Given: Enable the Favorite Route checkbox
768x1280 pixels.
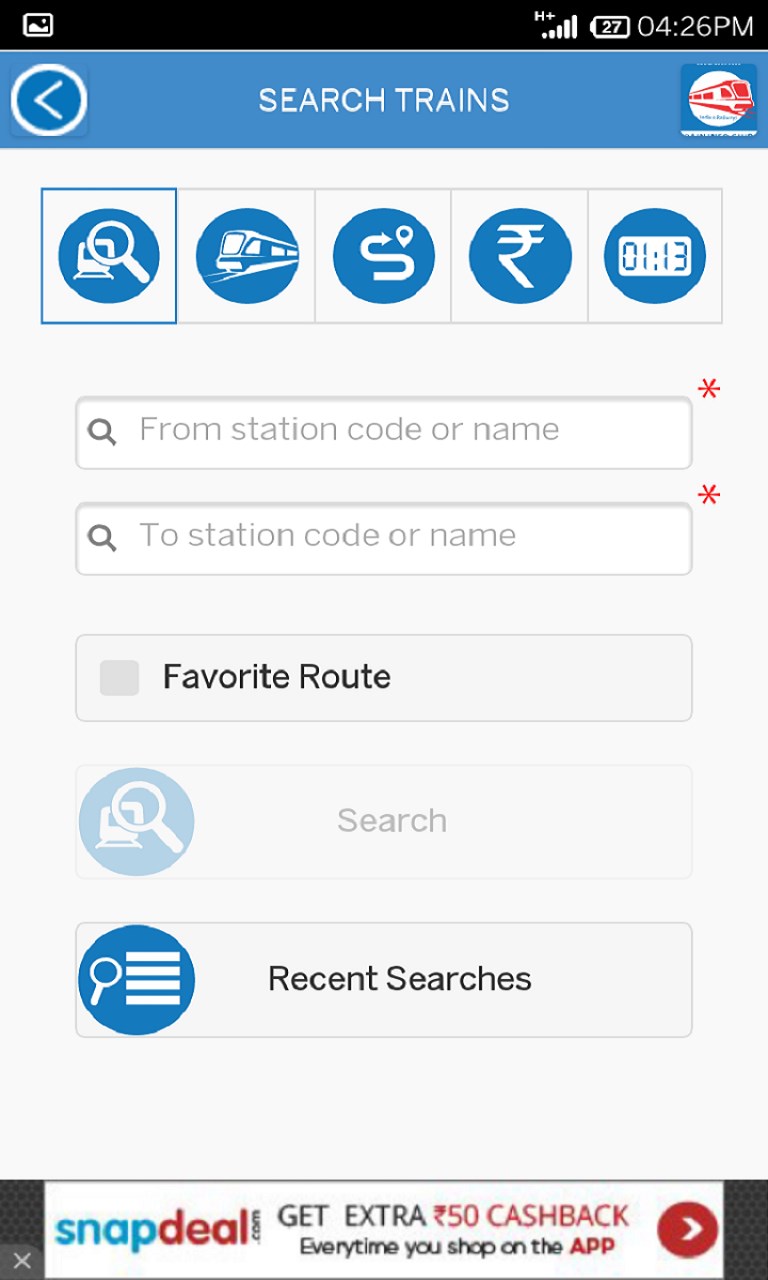Looking at the screenshot, I should click(119, 677).
